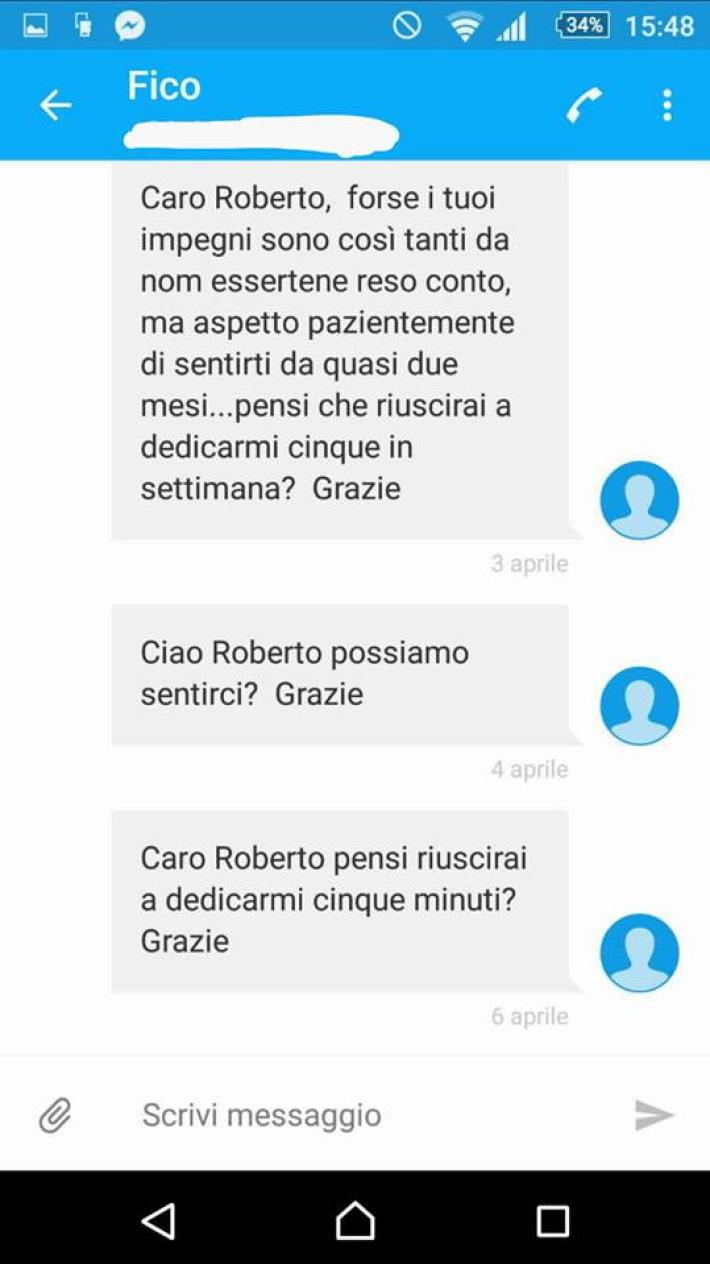Open the avatar next to 3 aprile message

pos(639,500)
